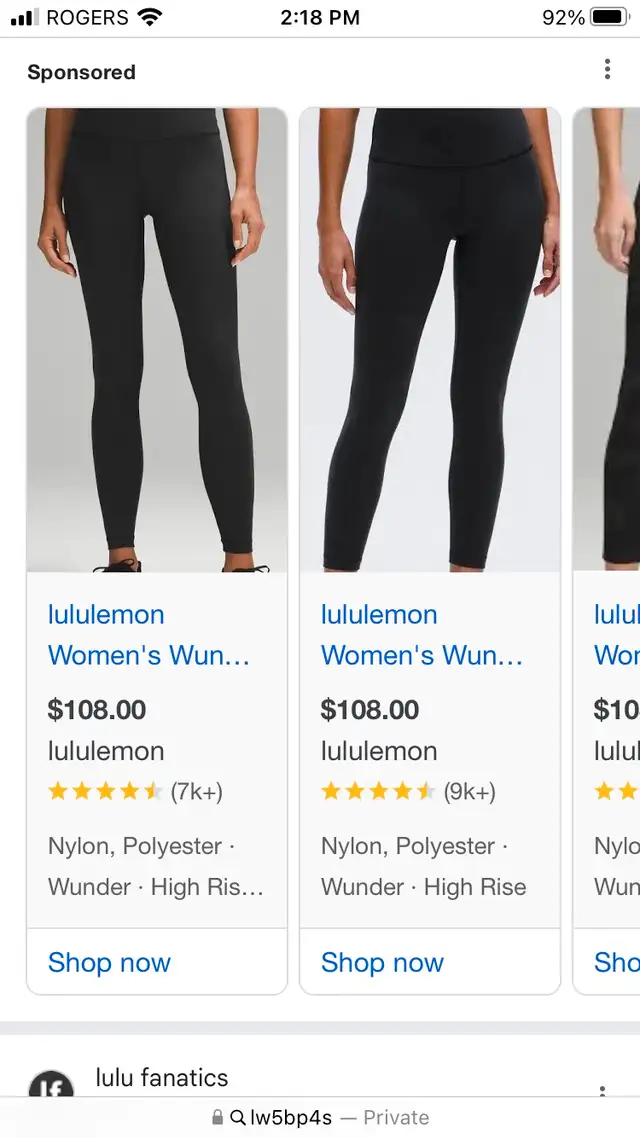Open the Sponsored section's three-dot menu

607,70
